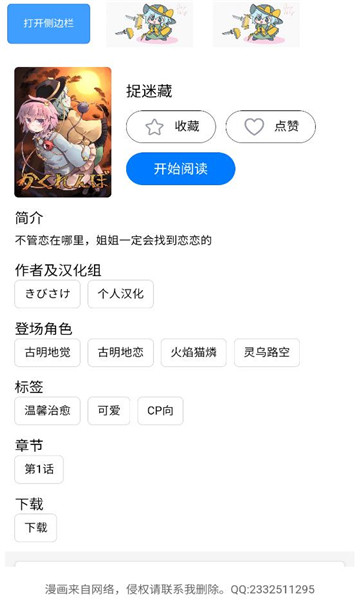
Task: Open character tag 古明地恋
Action: pos(121,352)
